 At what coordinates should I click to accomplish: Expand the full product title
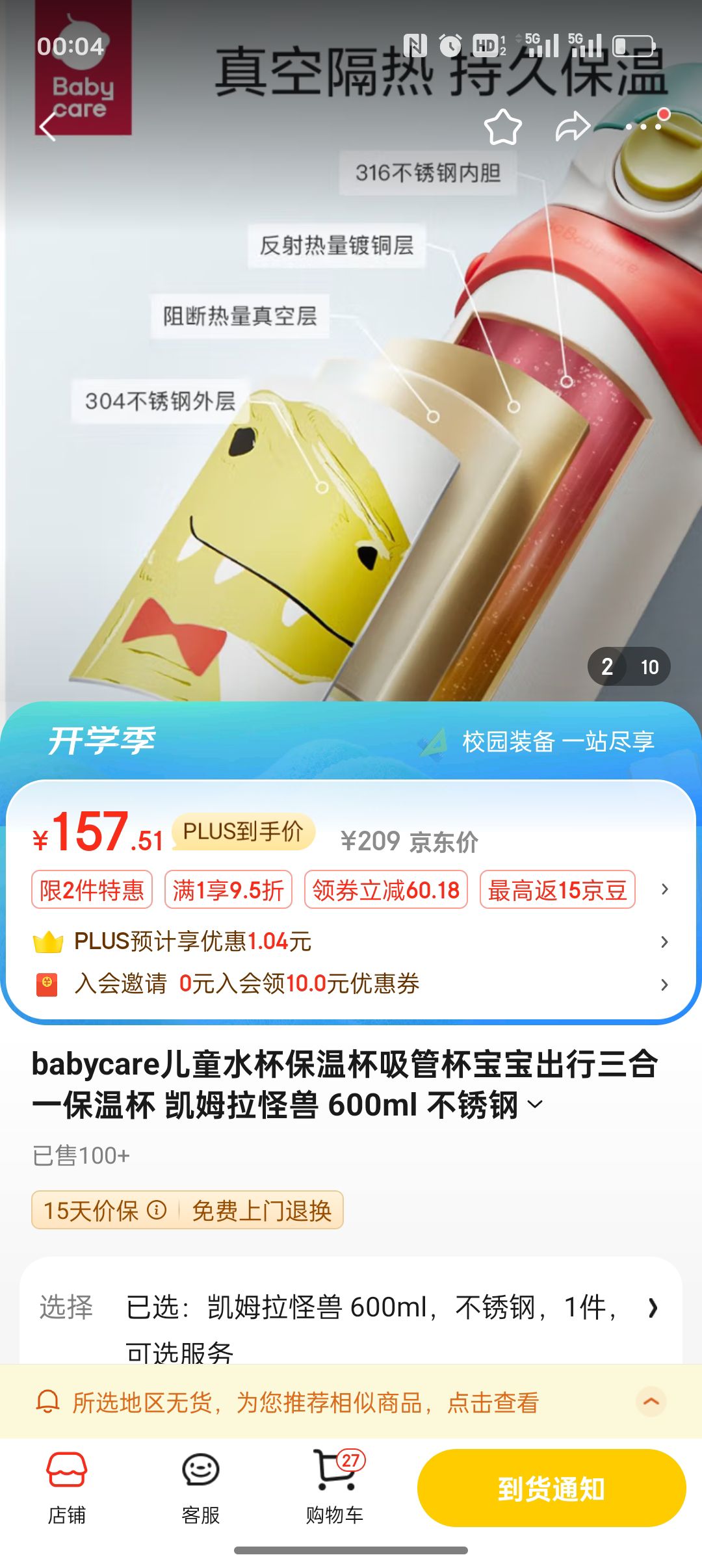coord(536,1104)
